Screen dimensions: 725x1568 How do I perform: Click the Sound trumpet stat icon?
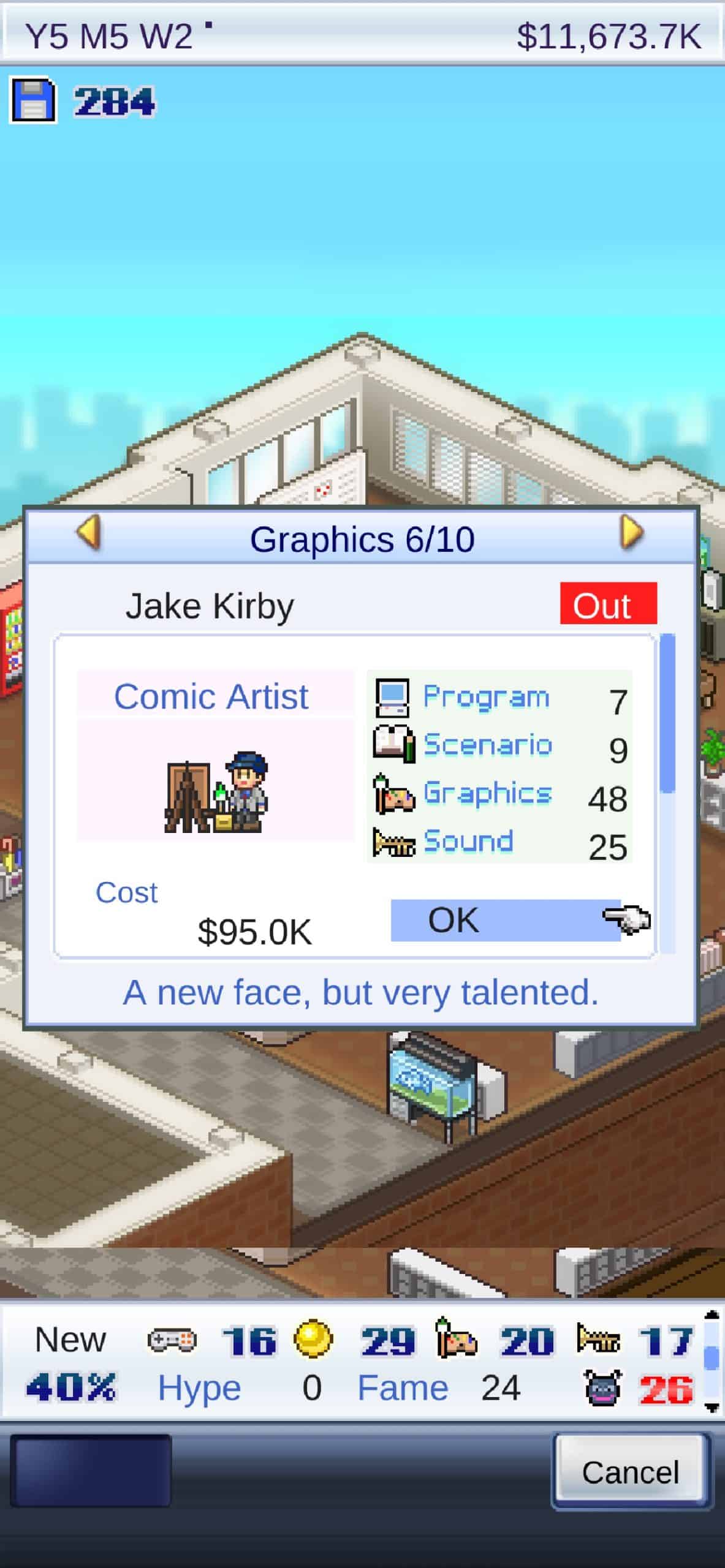point(393,842)
